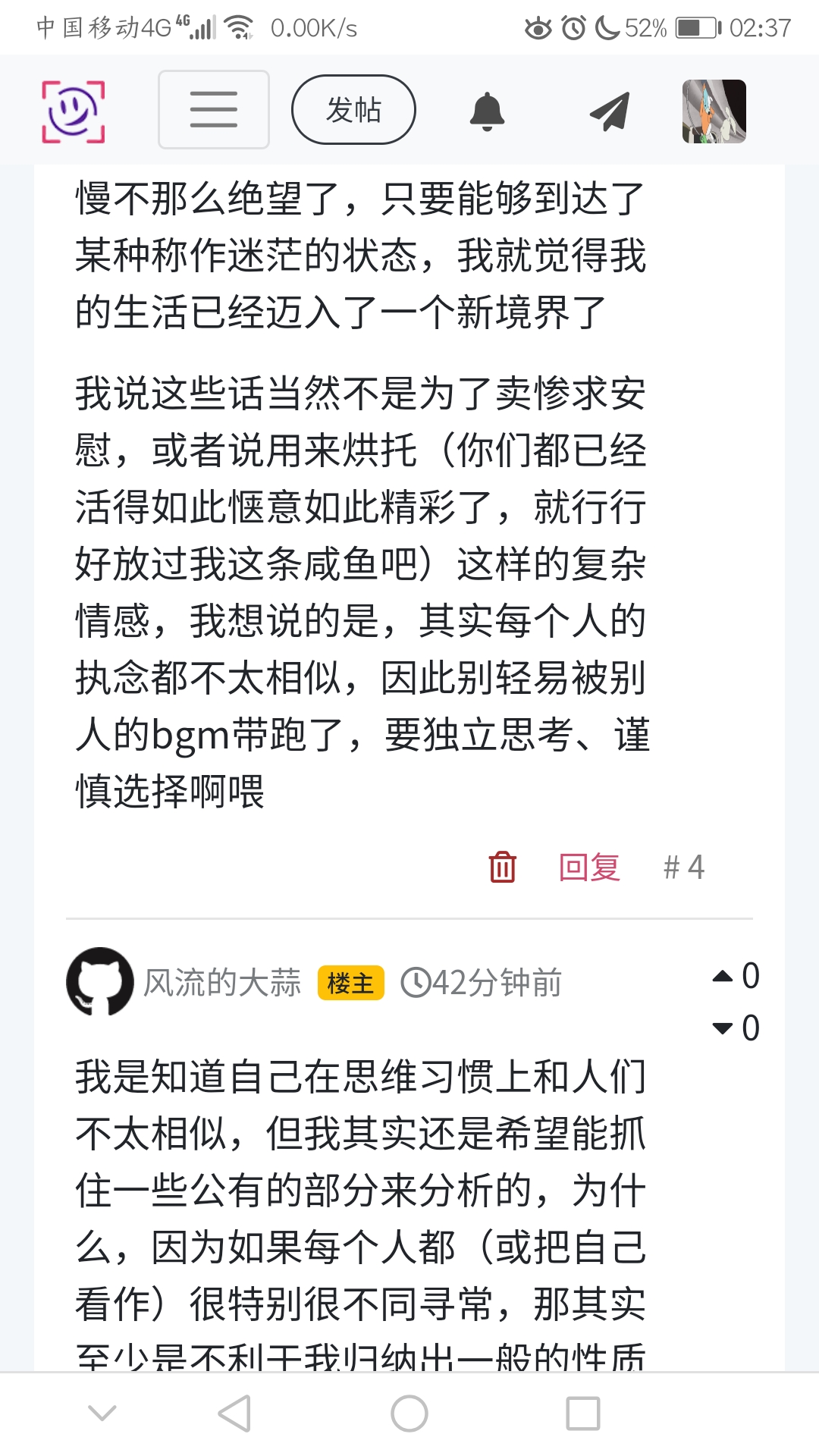Downvote the reply by 风流的大蒜

pos(723,1028)
